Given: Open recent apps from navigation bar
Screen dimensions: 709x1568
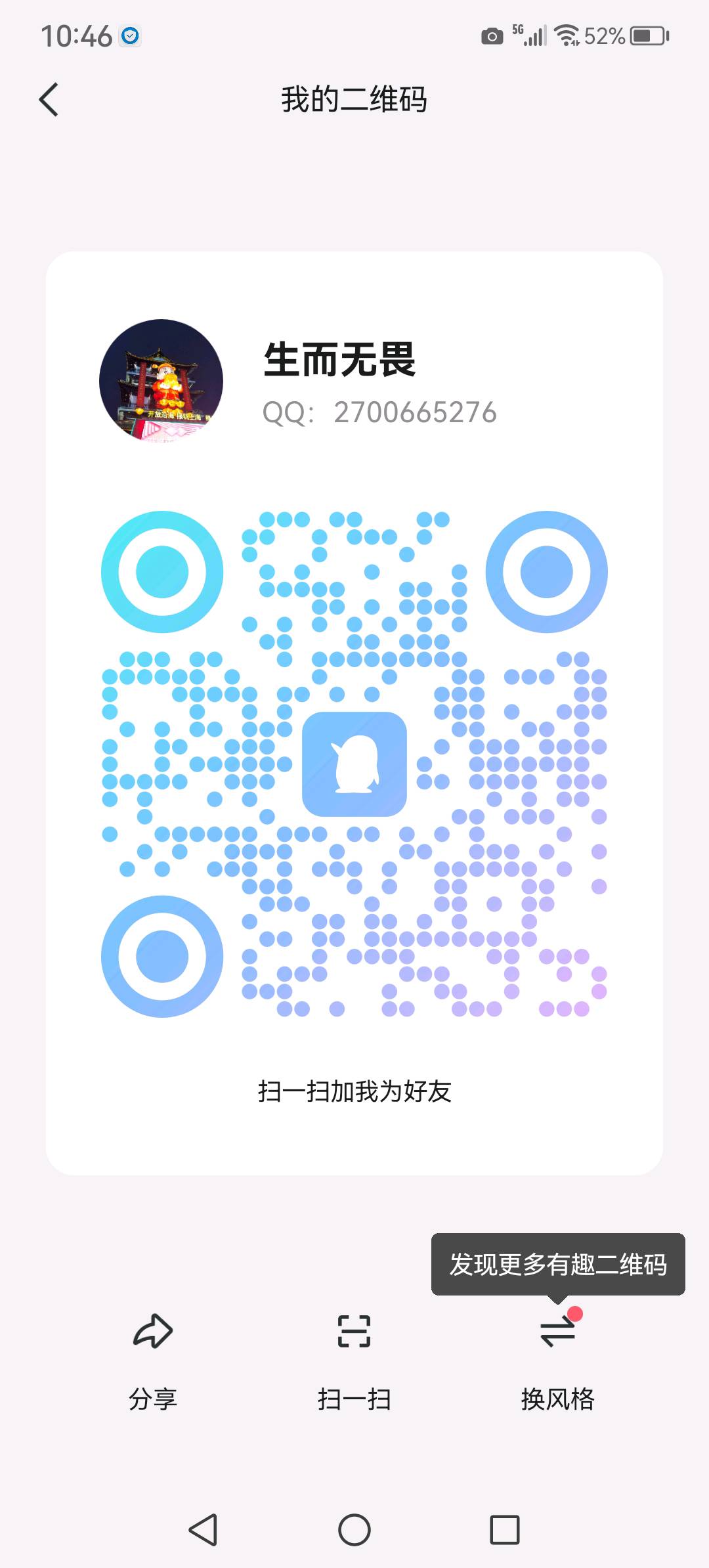Looking at the screenshot, I should click(505, 1530).
